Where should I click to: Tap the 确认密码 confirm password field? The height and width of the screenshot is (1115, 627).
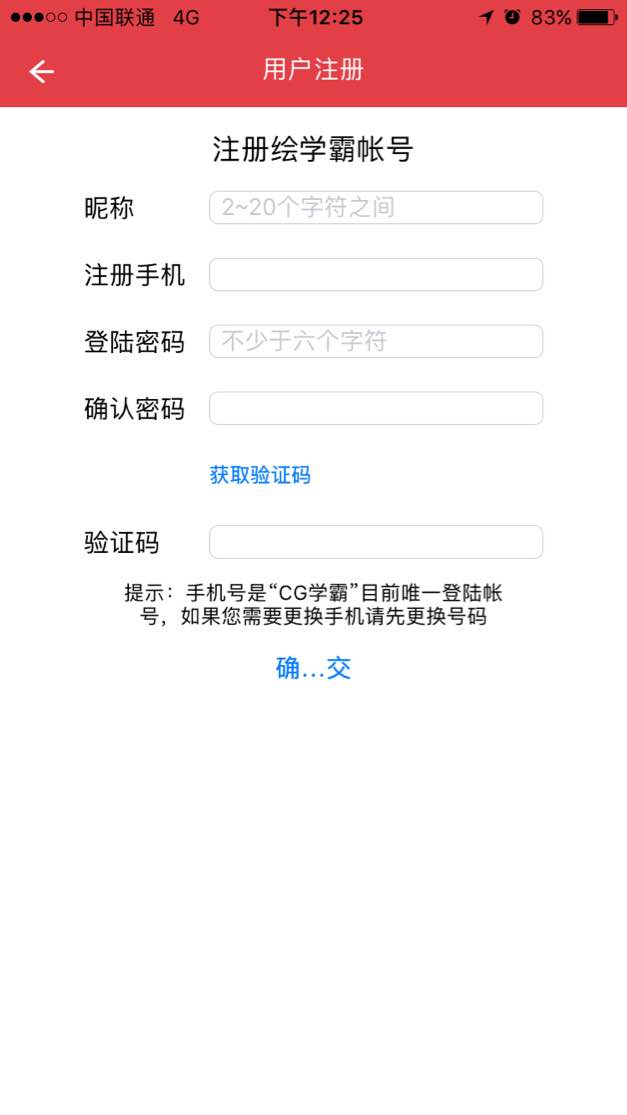(x=375, y=408)
